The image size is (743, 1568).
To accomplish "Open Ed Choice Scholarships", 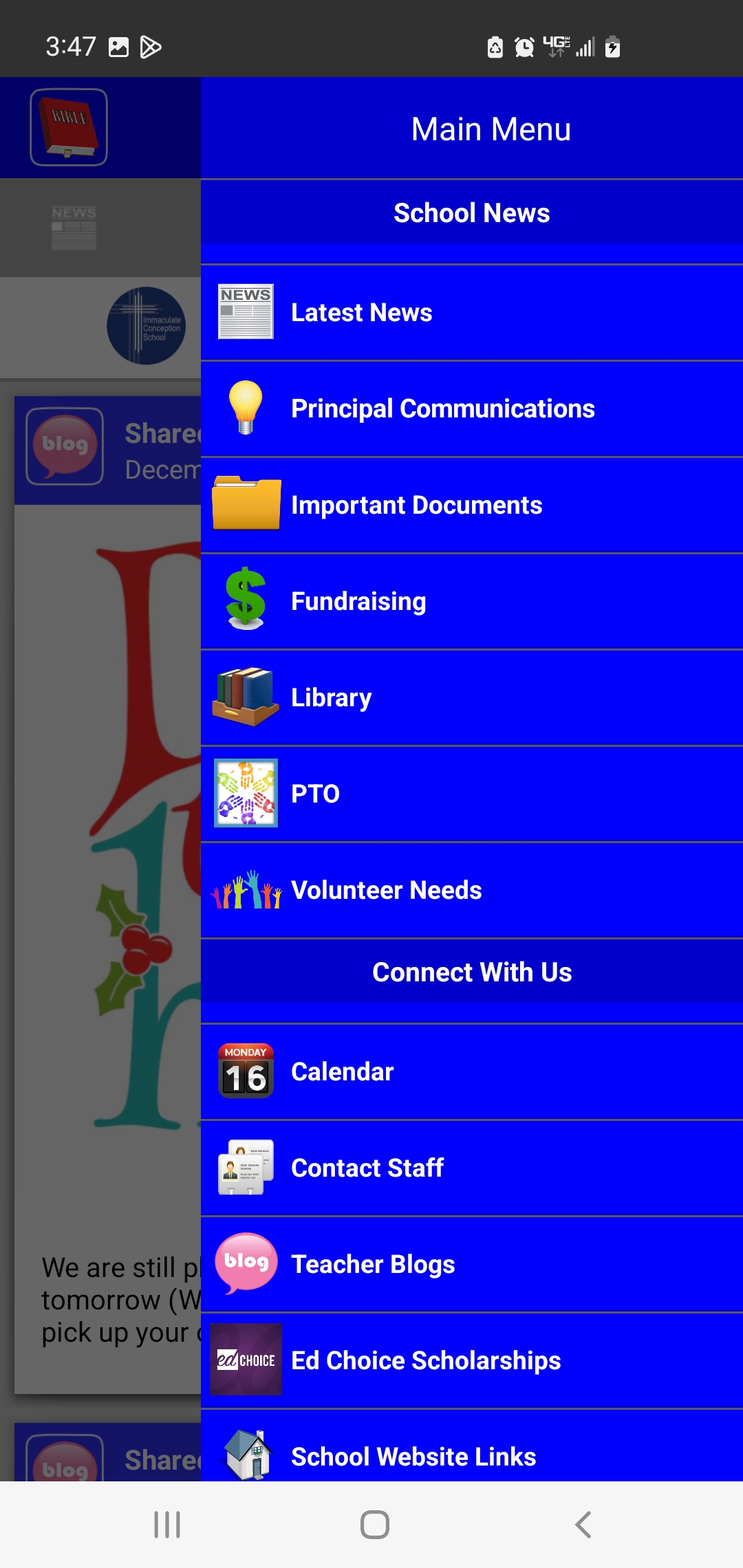I will click(x=472, y=1361).
